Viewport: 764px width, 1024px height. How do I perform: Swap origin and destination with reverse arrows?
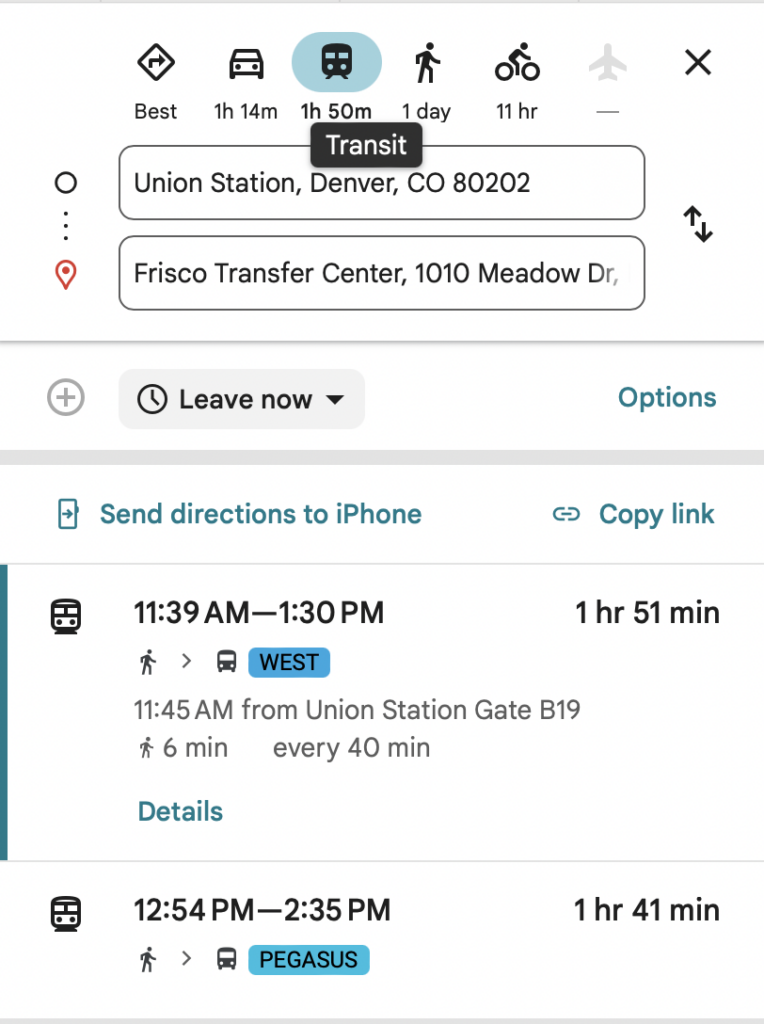pos(697,226)
